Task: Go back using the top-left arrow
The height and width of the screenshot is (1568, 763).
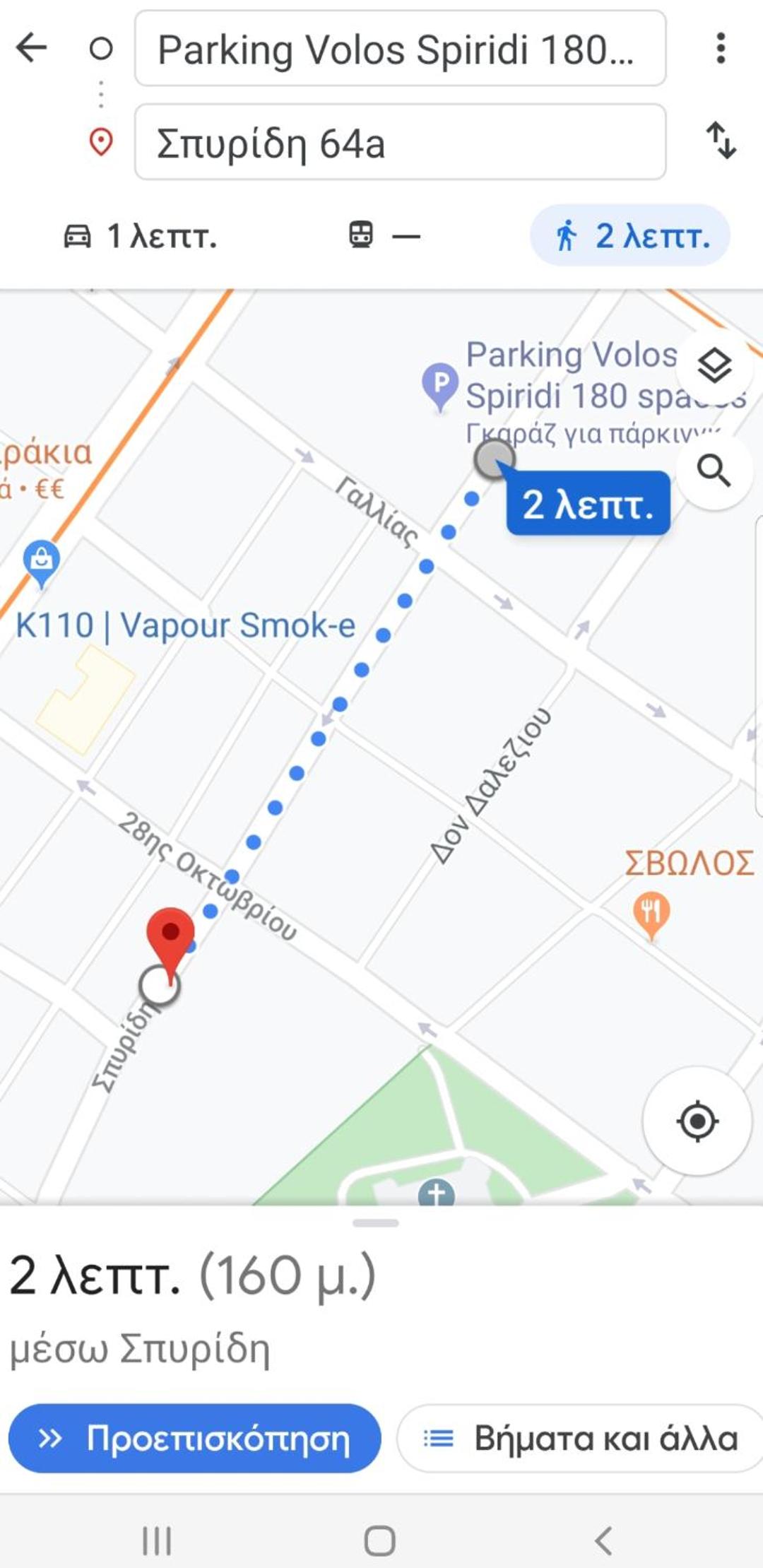Action: (31, 49)
